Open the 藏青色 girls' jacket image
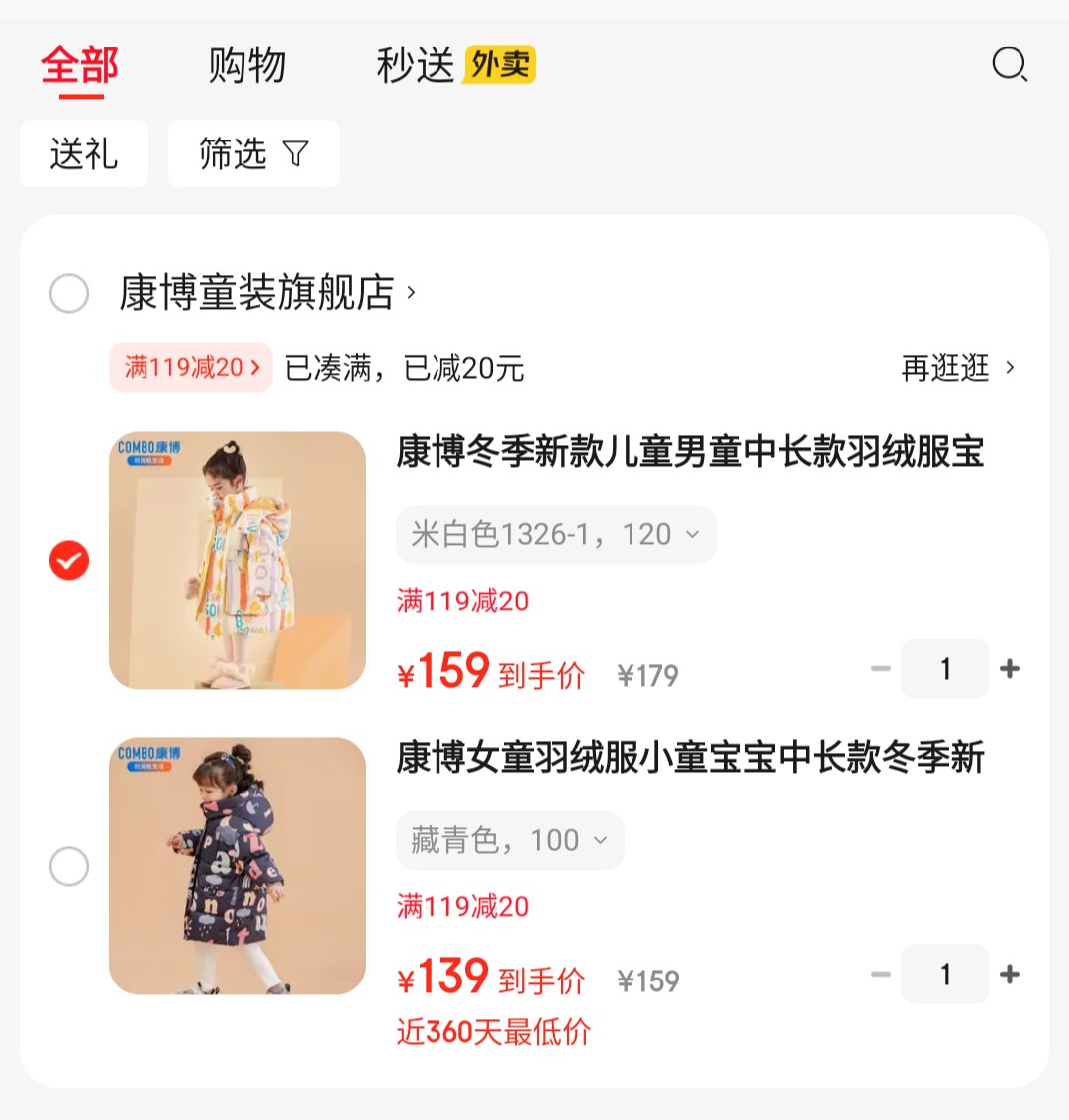 click(x=238, y=866)
